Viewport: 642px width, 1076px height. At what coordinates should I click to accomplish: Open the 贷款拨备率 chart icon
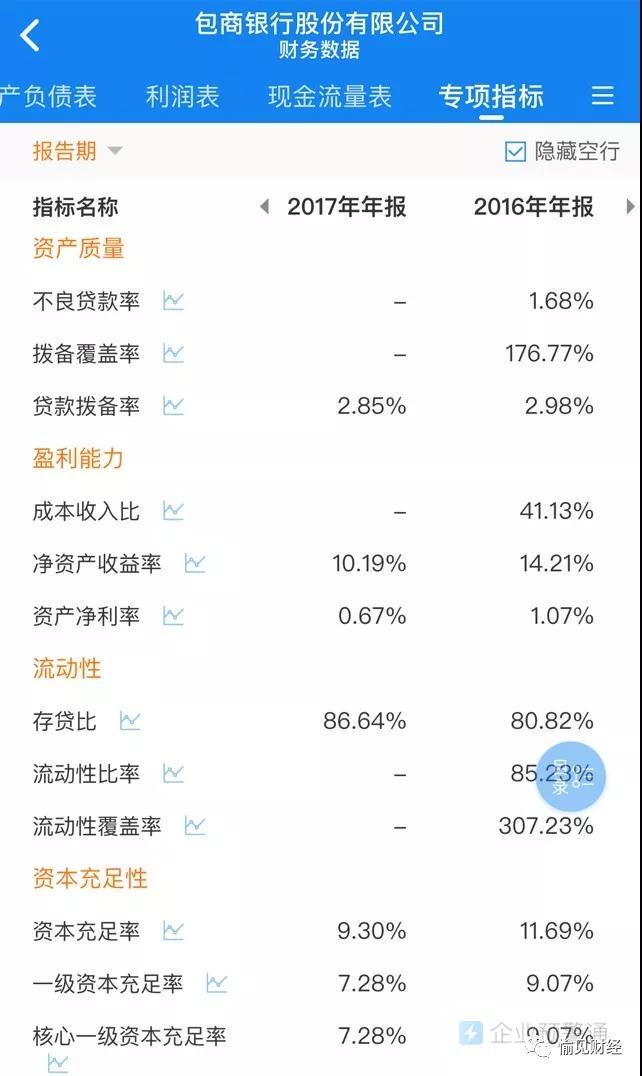(x=174, y=406)
